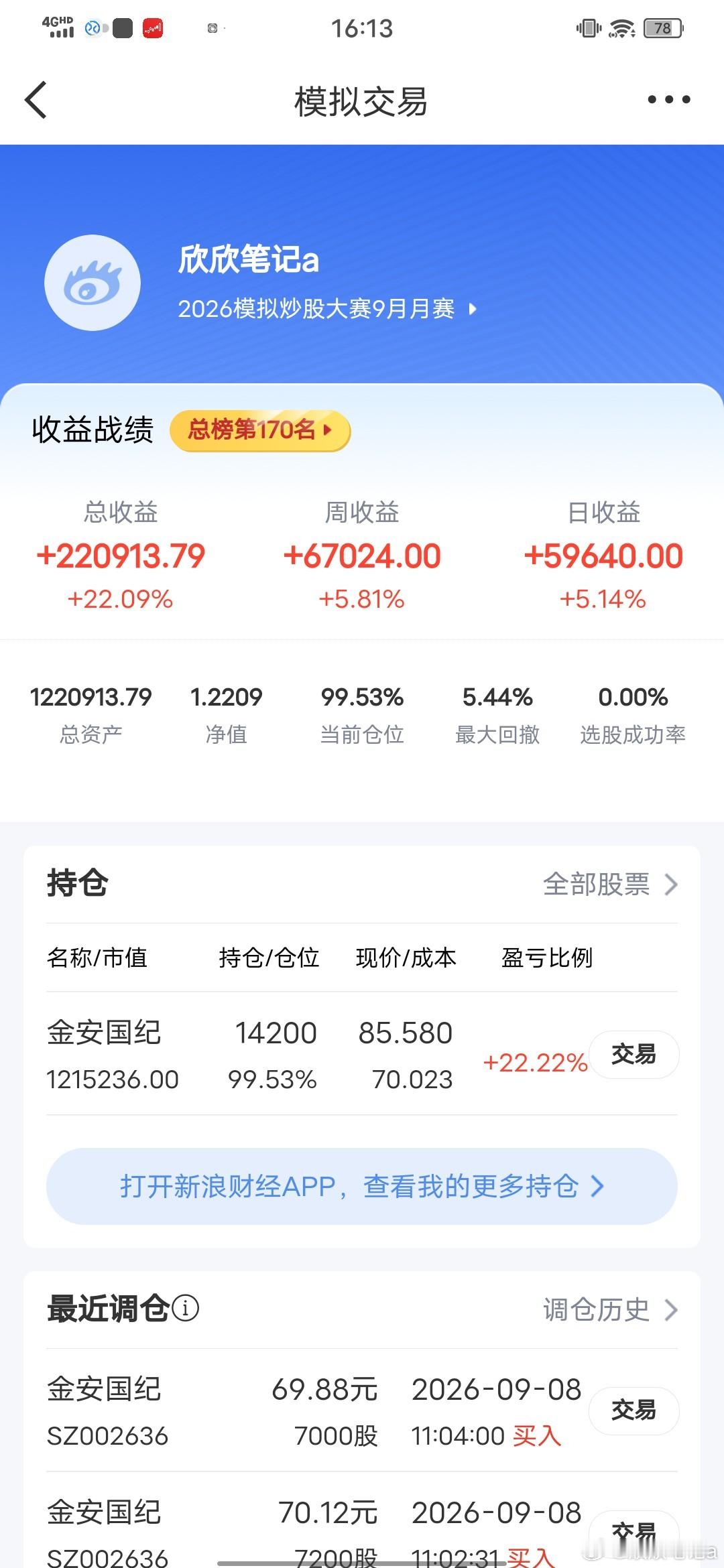Tap the 总榜第170名 ranking badge
This screenshot has height=1568, width=724.
(260, 430)
